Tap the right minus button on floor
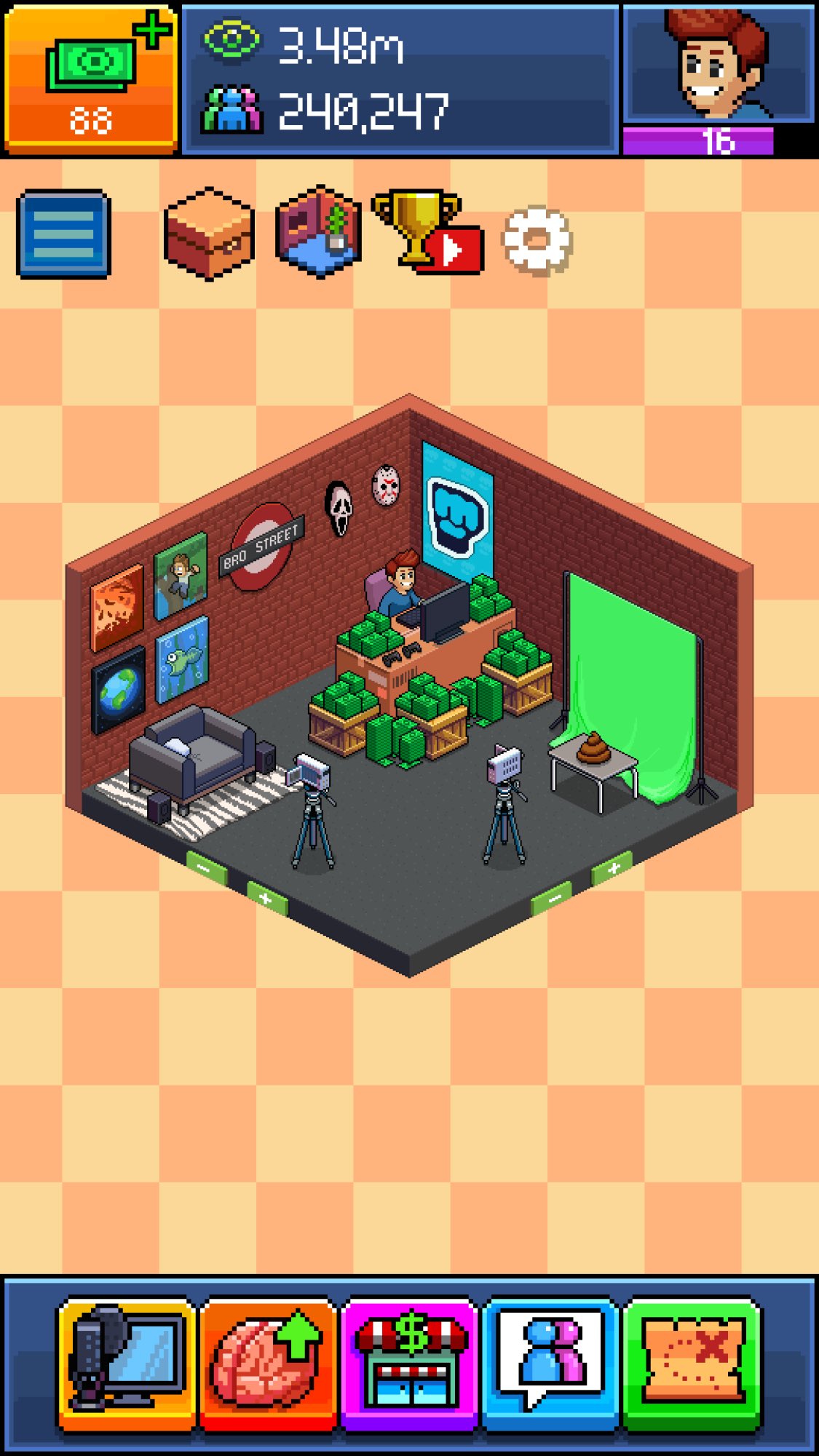The width and height of the screenshot is (819, 1456). click(552, 898)
